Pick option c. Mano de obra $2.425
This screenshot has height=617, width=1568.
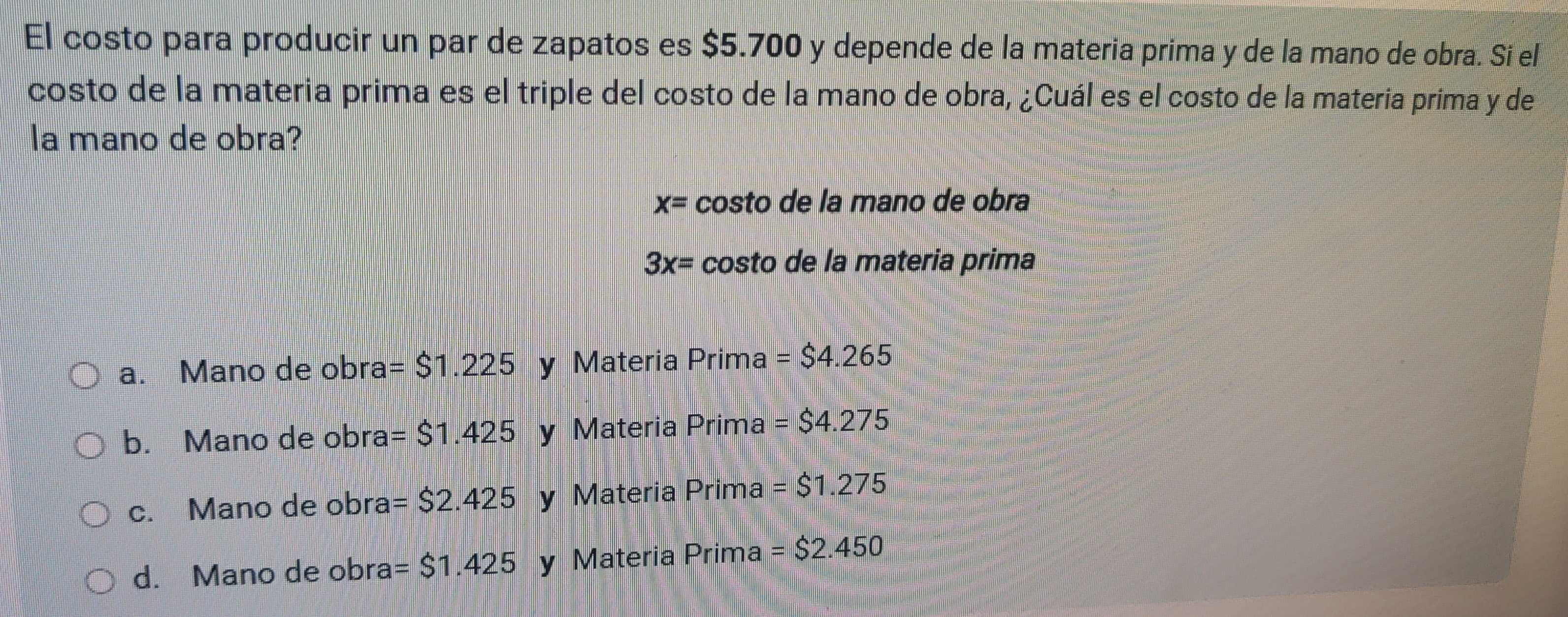pyautogui.click(x=96, y=511)
